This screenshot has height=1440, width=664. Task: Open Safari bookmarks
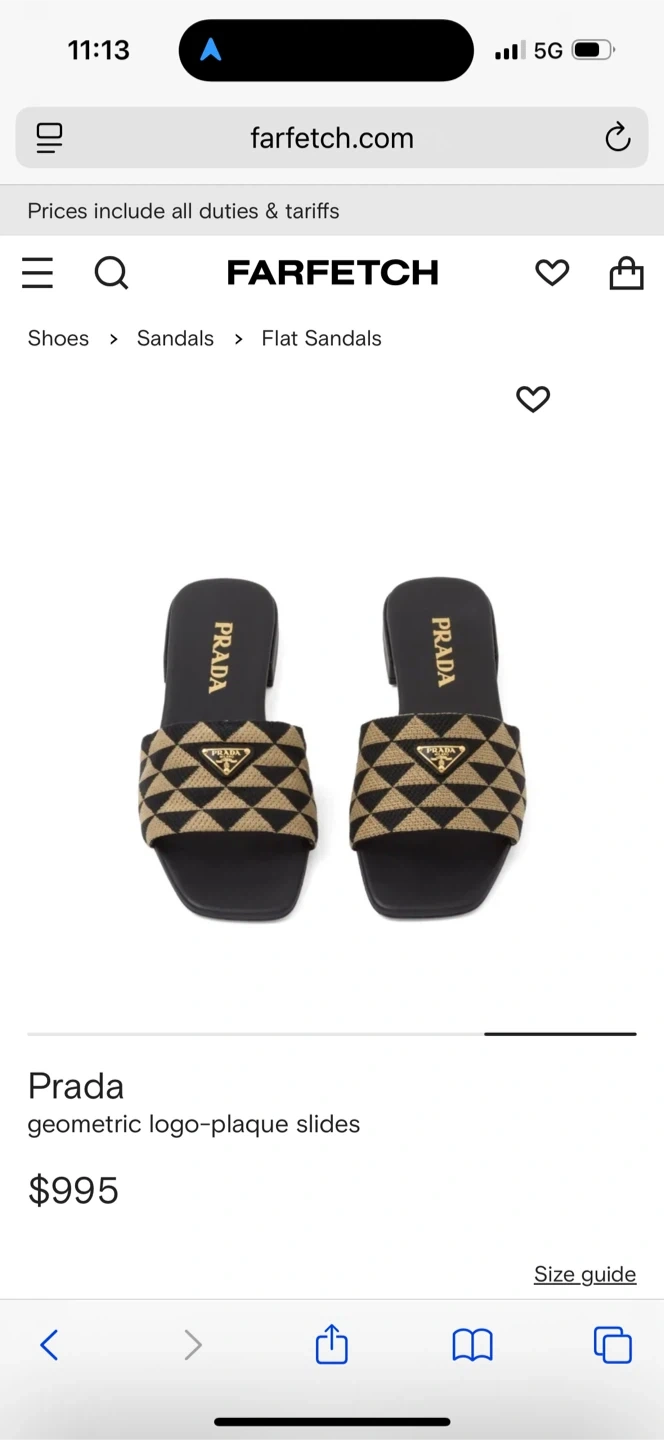472,1345
